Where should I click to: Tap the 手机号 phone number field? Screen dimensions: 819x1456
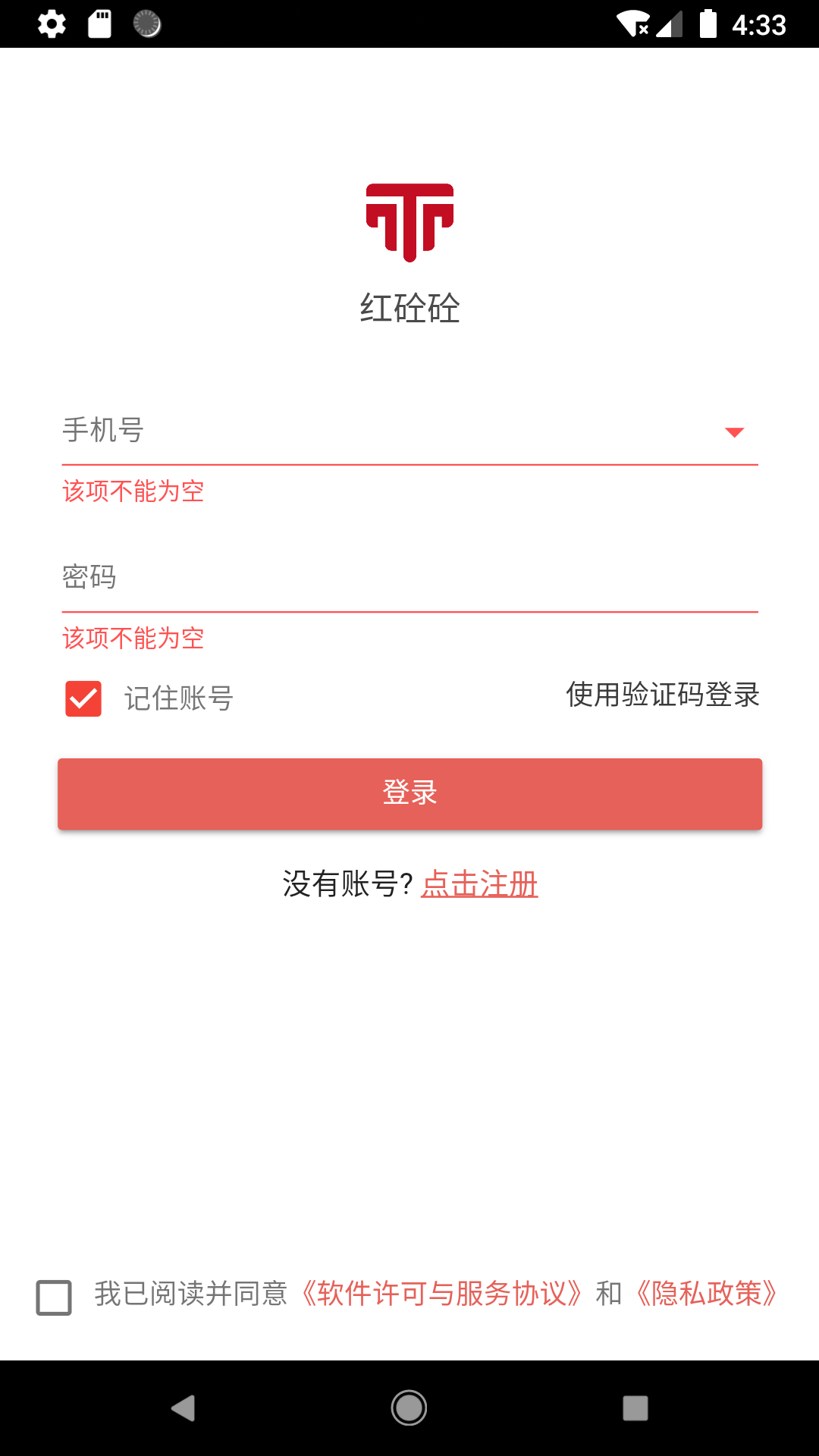[x=379, y=430]
